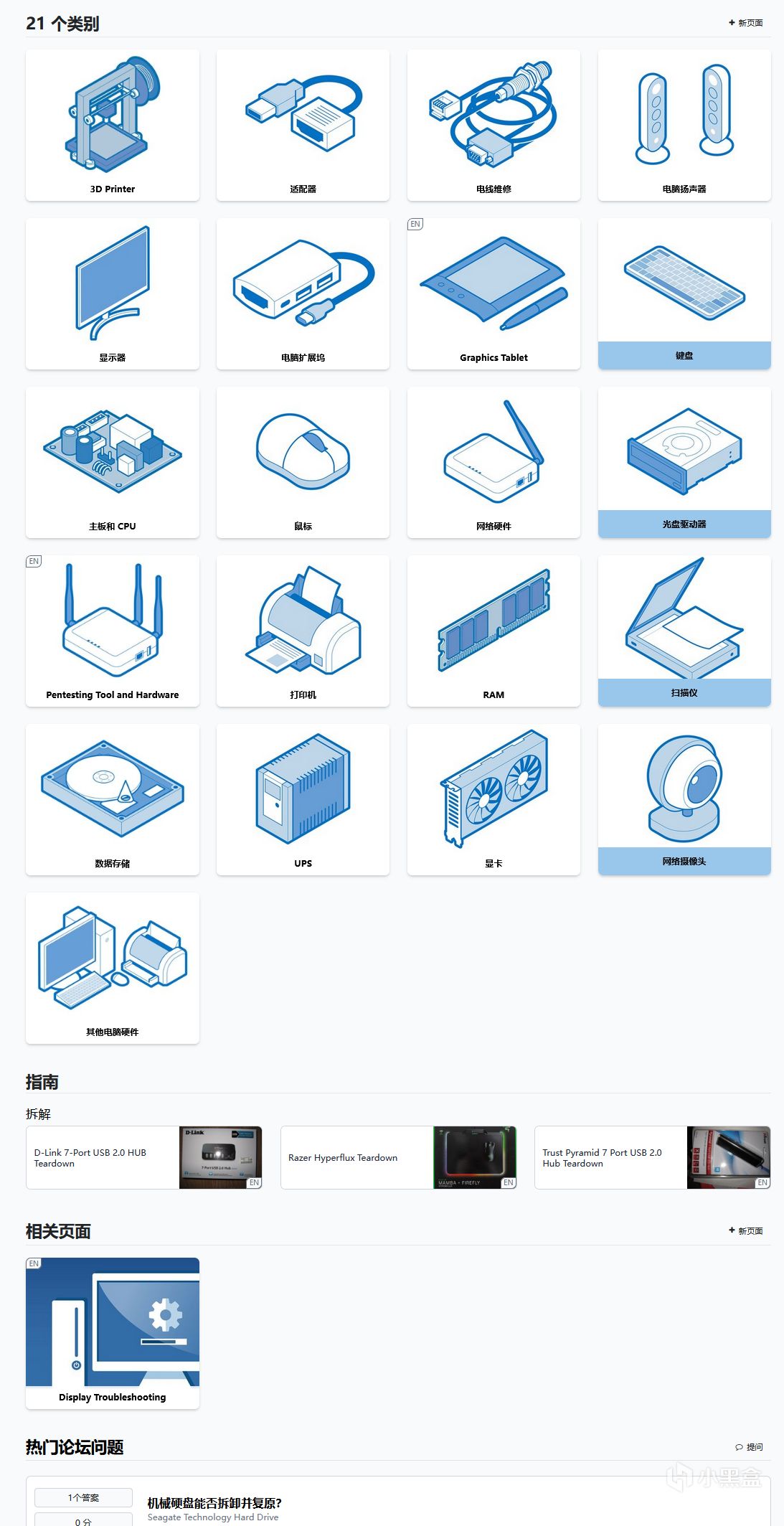Select the RAM category card
The width and height of the screenshot is (784, 1526).
493,631
